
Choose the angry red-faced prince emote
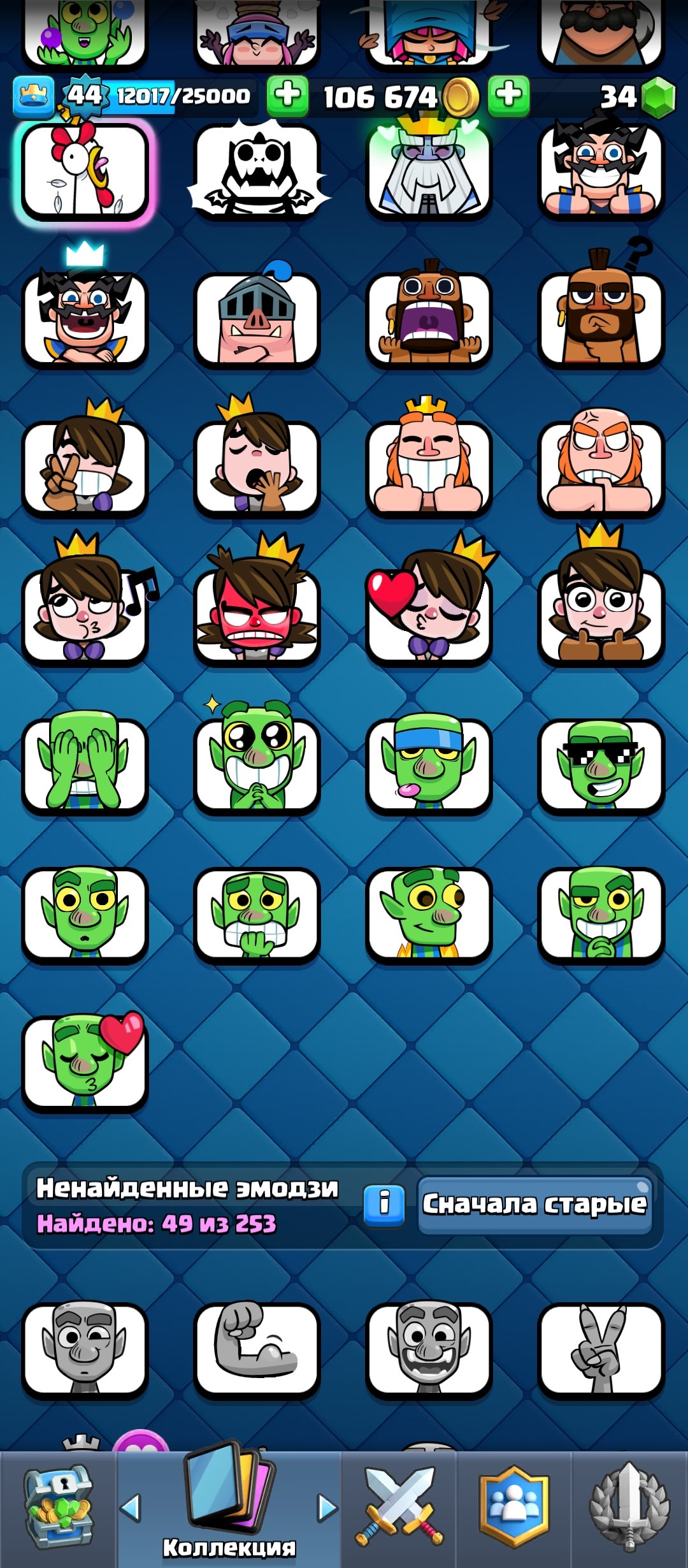(x=257, y=615)
